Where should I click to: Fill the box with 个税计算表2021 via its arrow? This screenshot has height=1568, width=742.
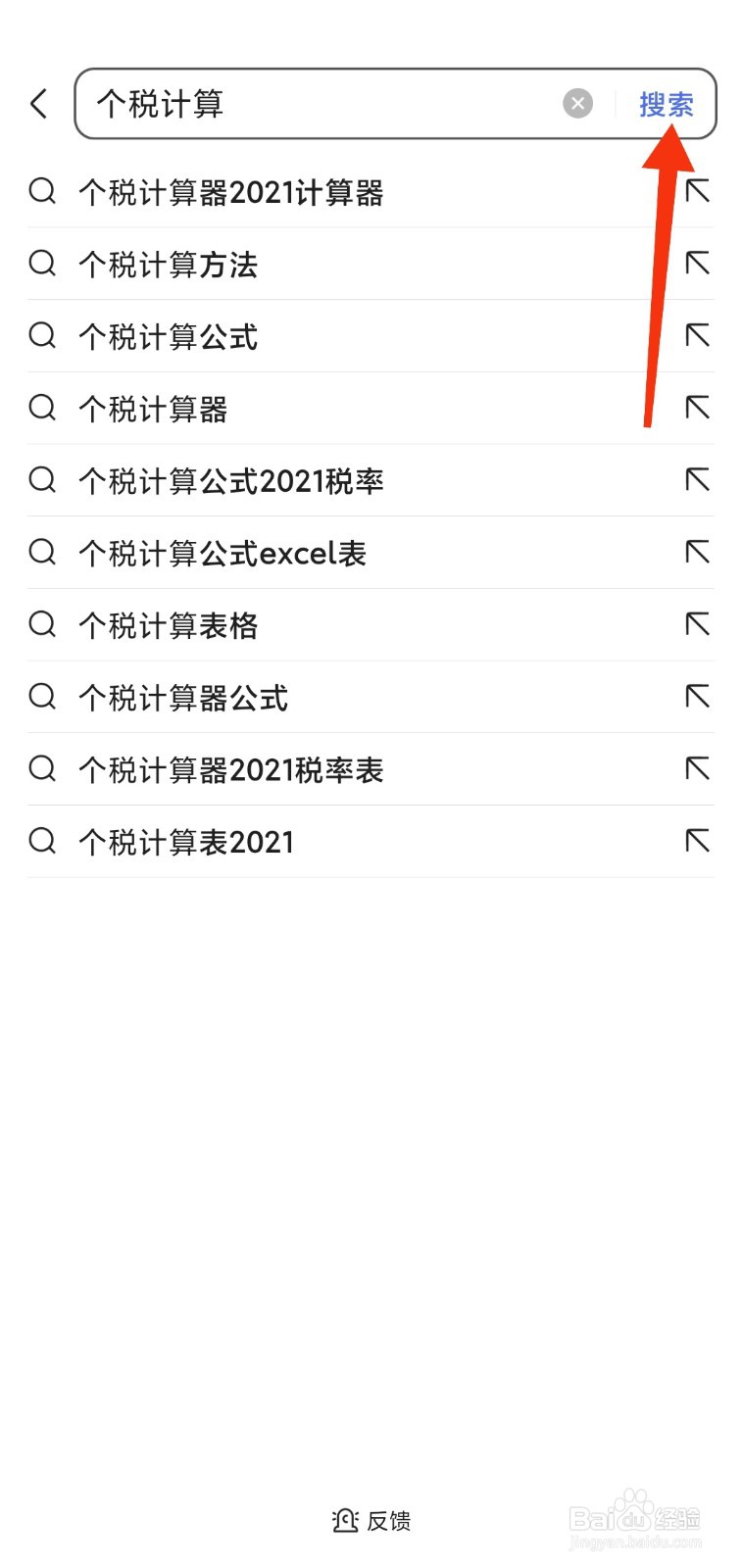(697, 840)
